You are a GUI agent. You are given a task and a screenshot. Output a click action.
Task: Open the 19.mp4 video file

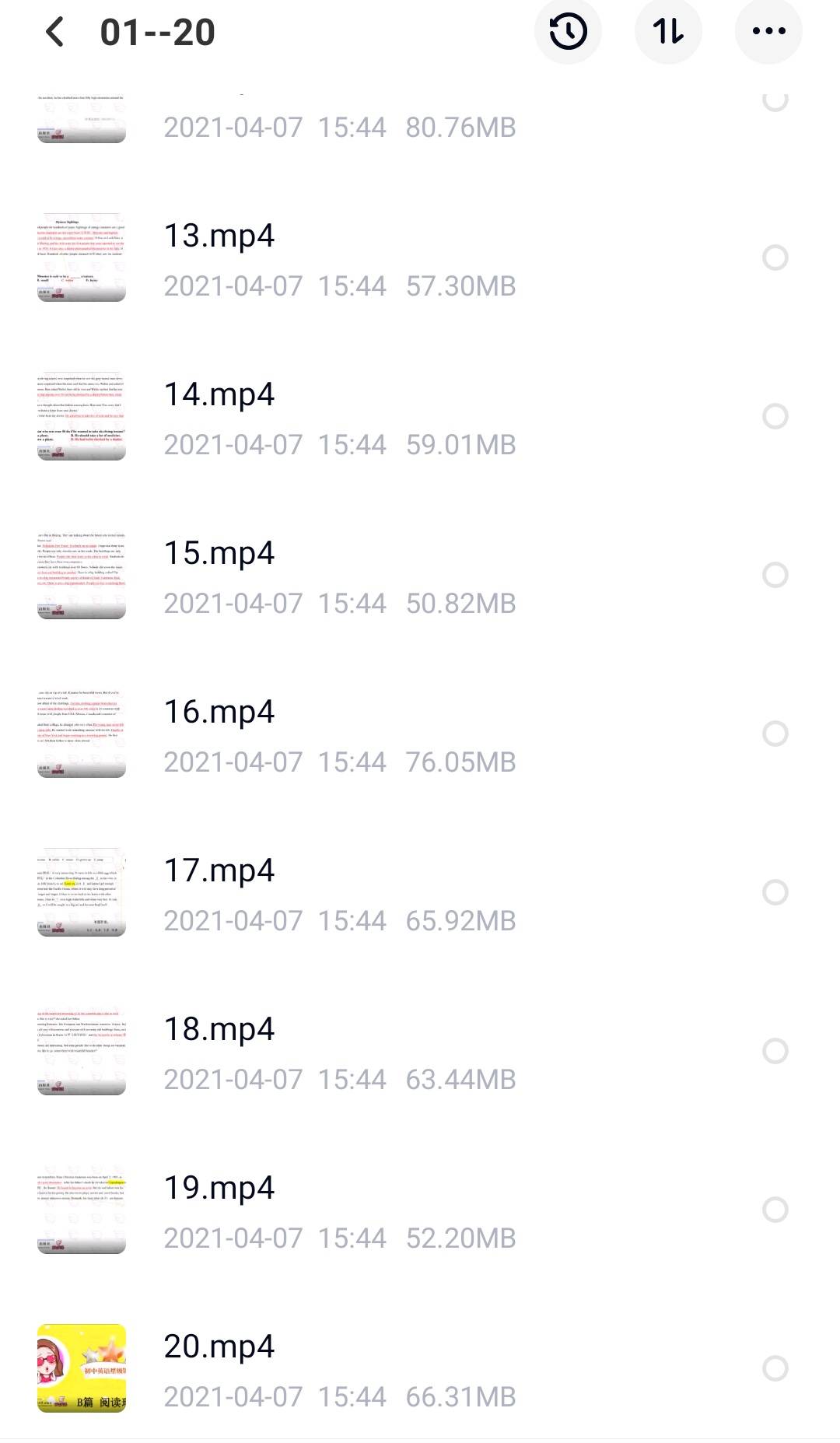point(219,1188)
